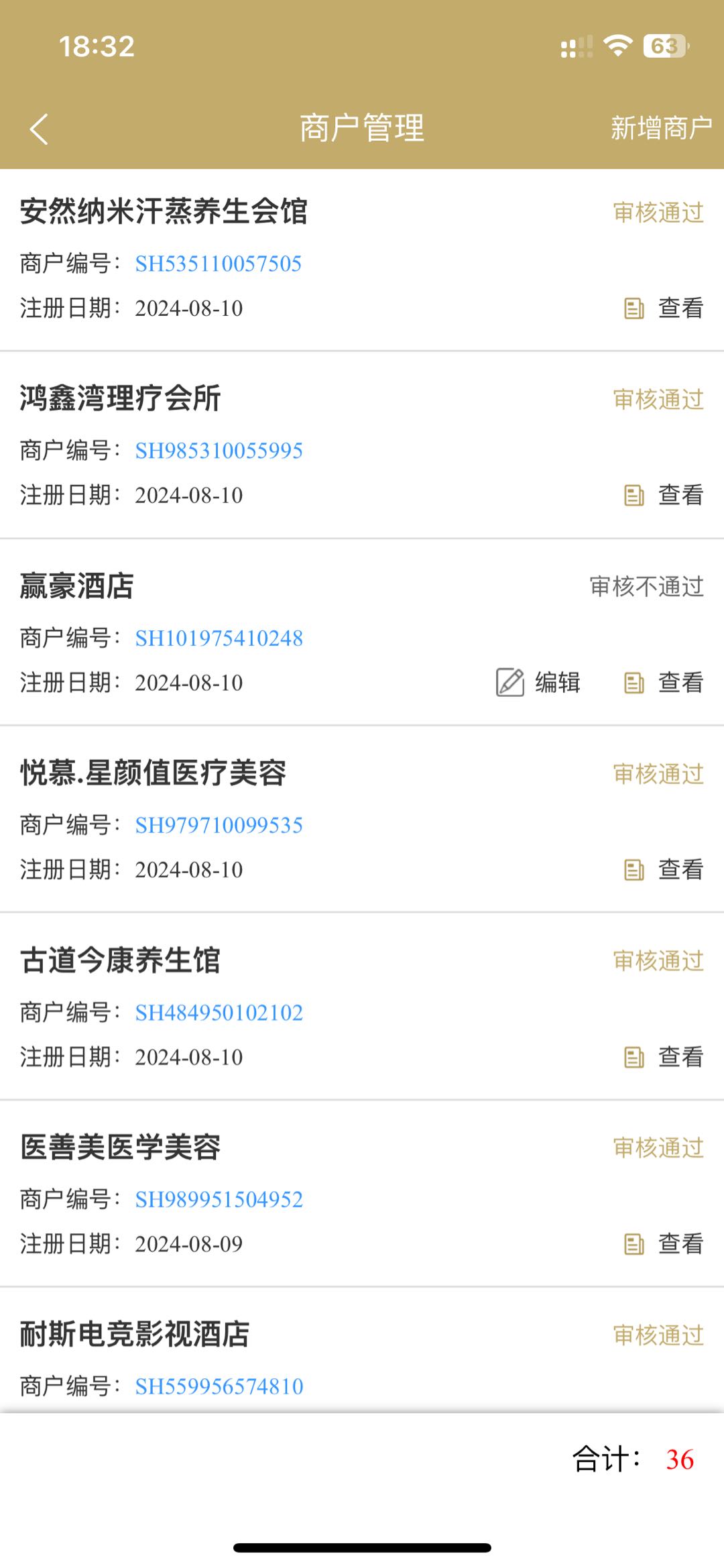
Task: Open merchant ID SH484950102102
Action: [x=219, y=1012]
